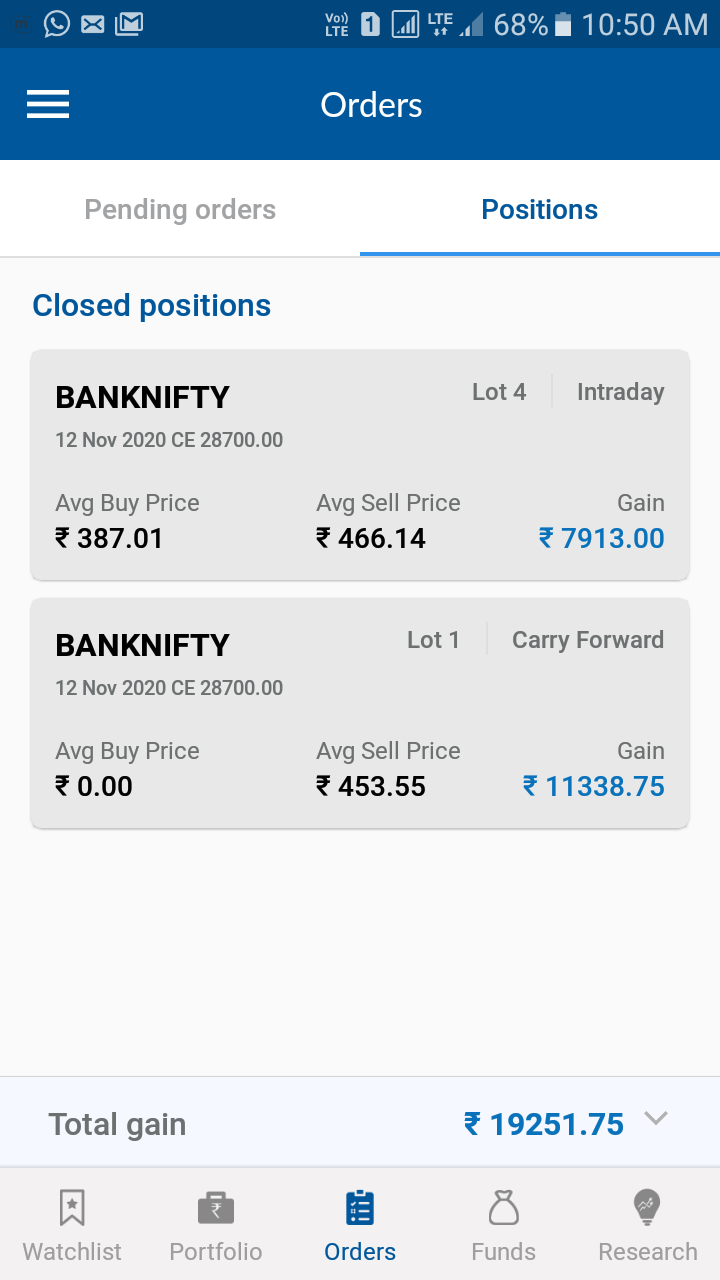Switch to the Funds tab
720x1280 pixels.
504,1225
